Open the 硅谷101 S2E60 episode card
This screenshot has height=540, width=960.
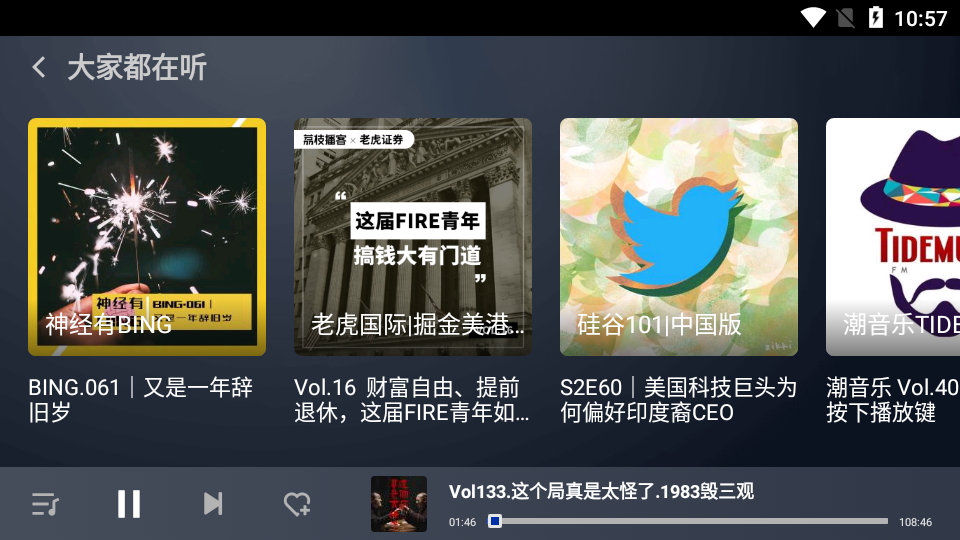(679, 237)
